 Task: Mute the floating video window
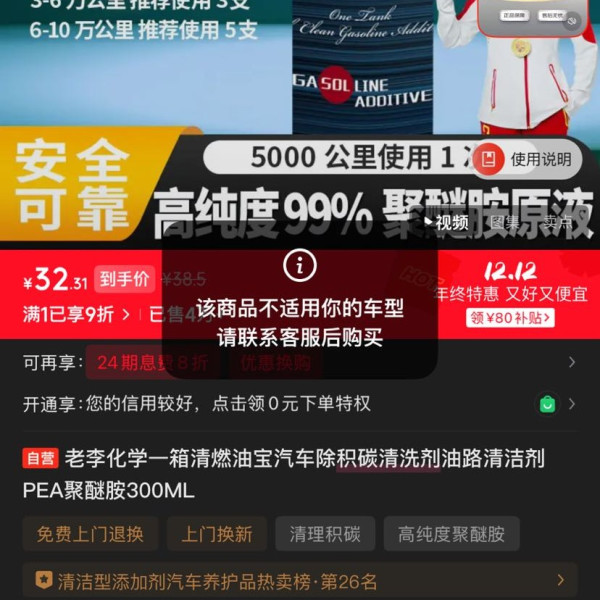click(x=571, y=20)
